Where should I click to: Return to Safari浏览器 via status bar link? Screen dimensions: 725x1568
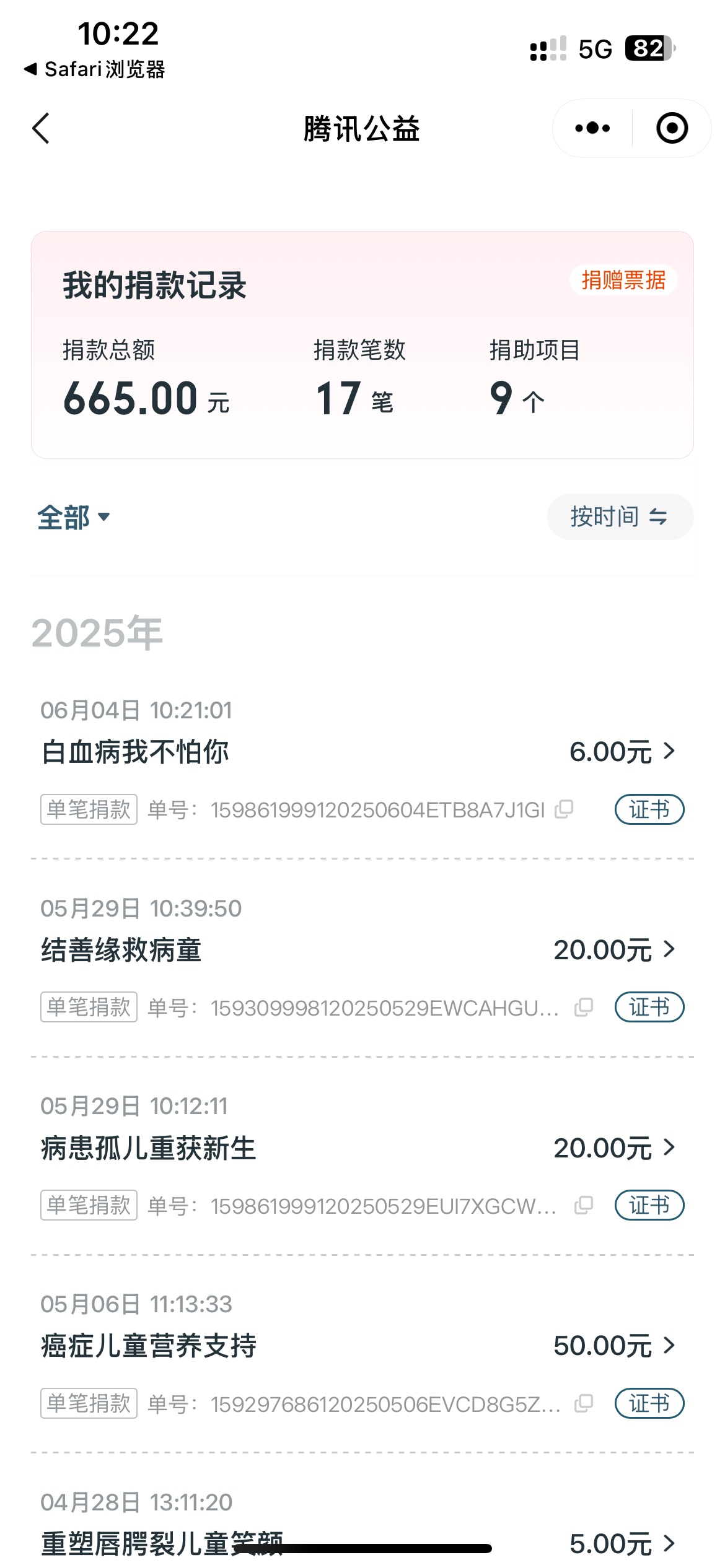pos(95,69)
